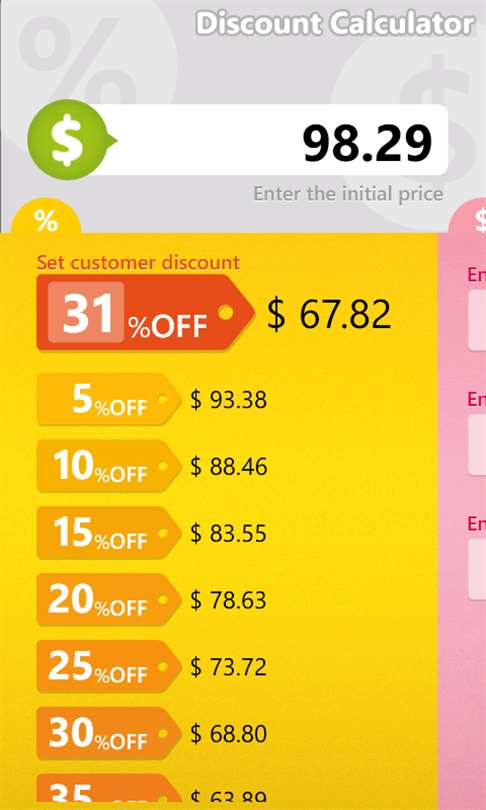The image size is (486, 810).
Task: Switch to the percent discount tab
Action: [46, 221]
